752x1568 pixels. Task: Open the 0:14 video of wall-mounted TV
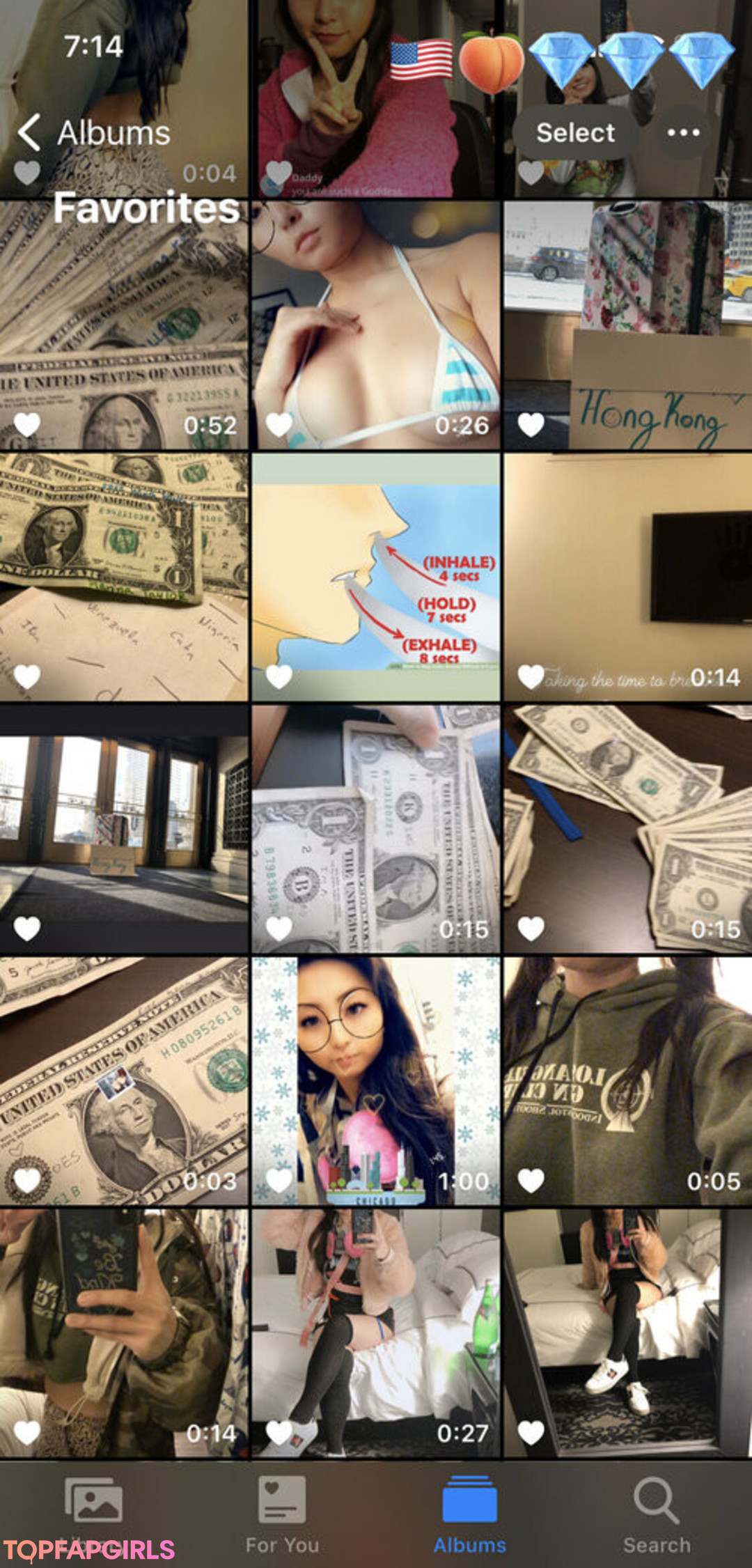pyautogui.click(x=627, y=577)
